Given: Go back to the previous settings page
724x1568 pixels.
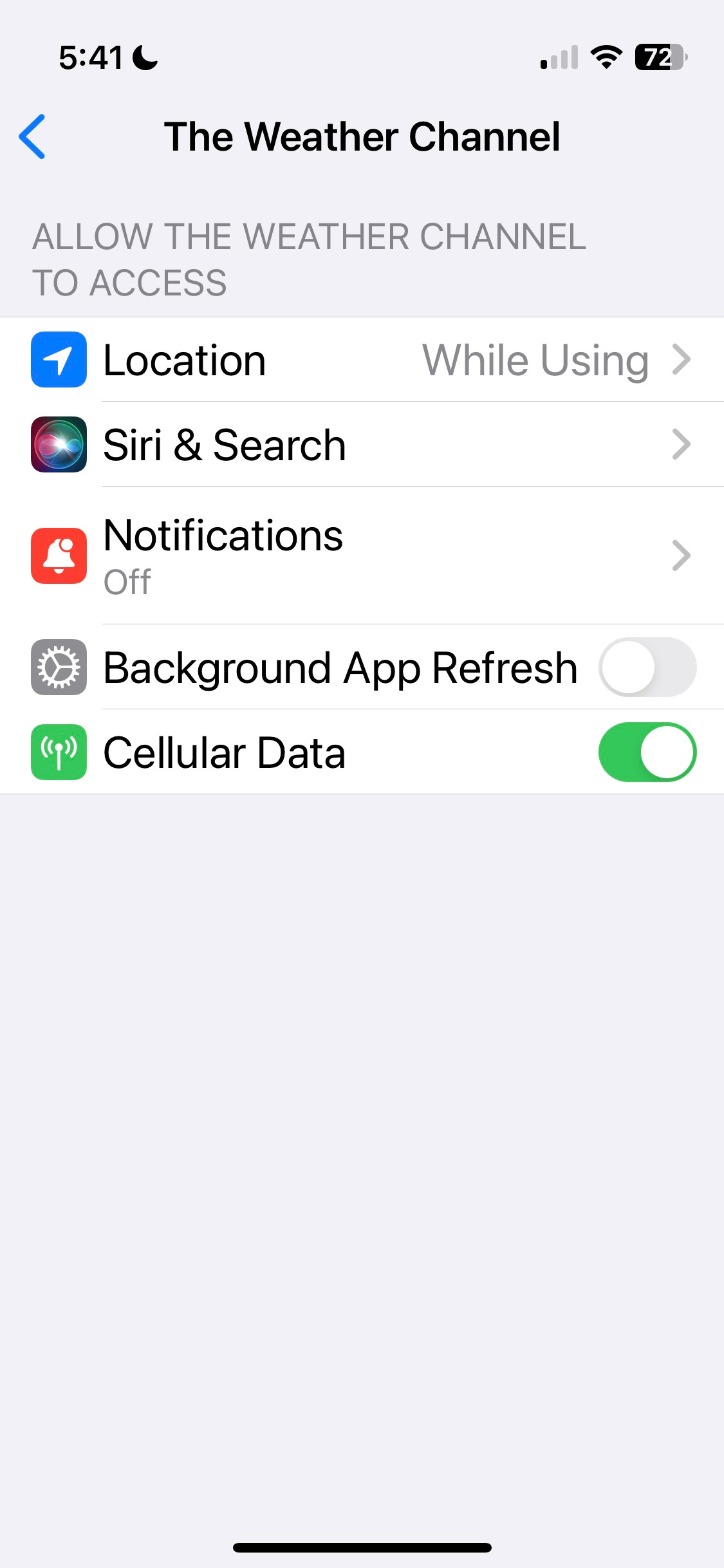Looking at the screenshot, I should (32, 136).
